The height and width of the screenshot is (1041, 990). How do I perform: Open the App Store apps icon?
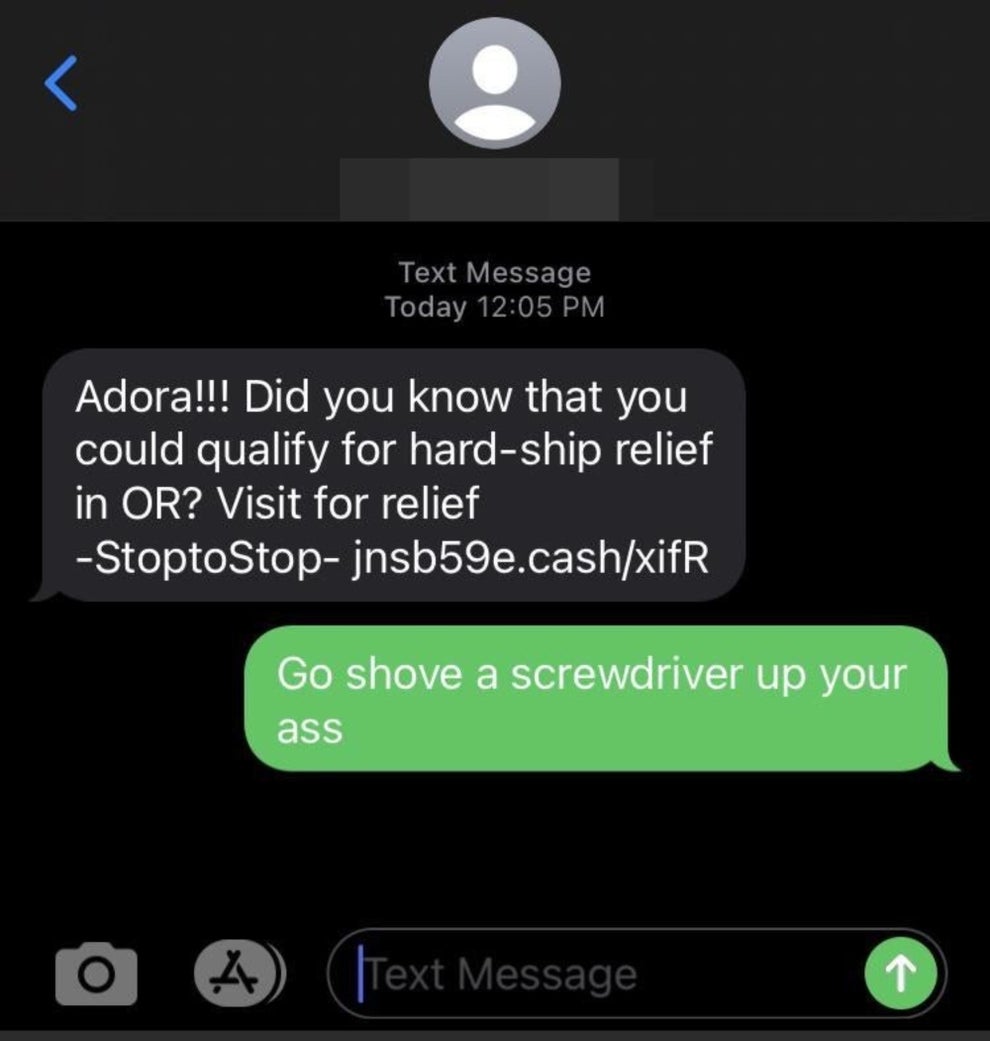point(232,972)
